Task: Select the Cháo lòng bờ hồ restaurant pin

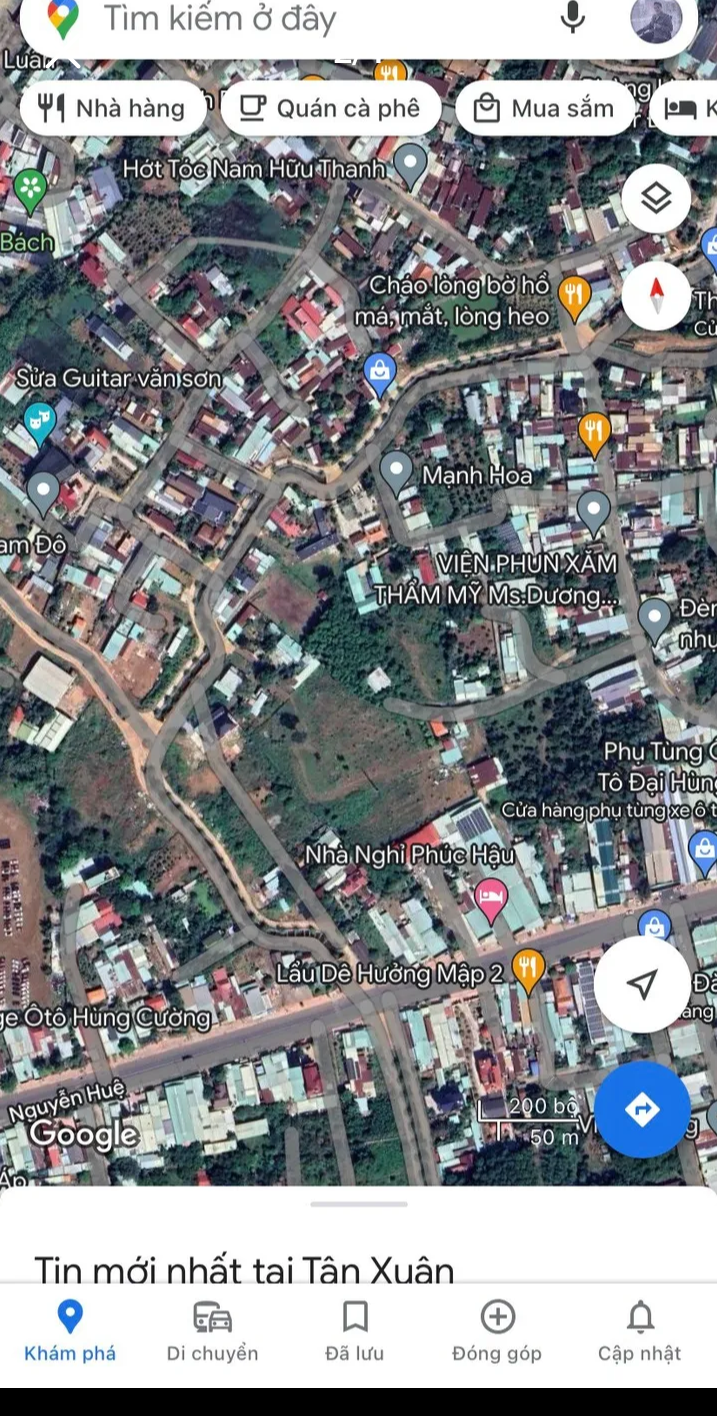Action: [574, 296]
